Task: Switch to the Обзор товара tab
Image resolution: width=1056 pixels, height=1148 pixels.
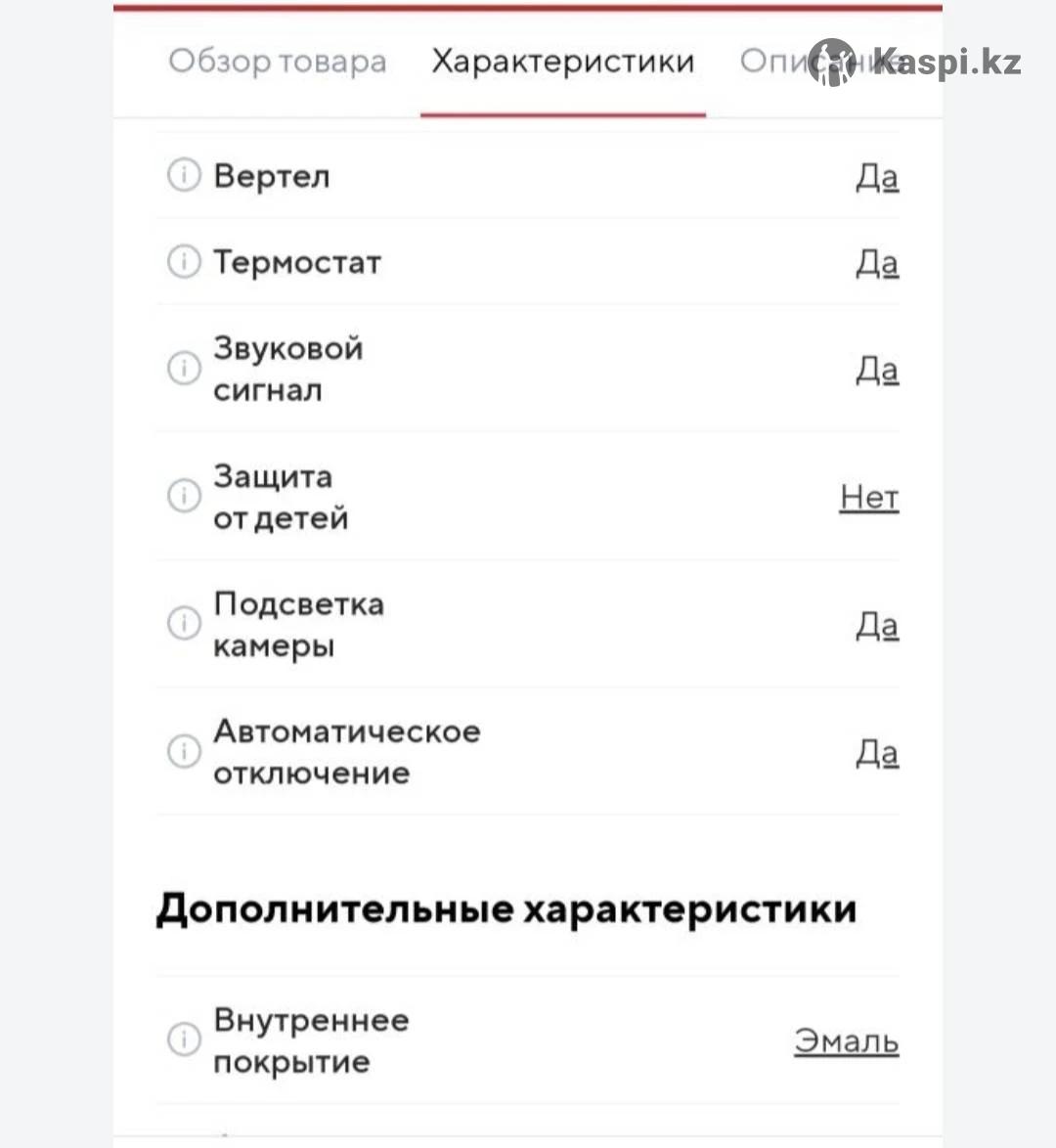Action: [x=278, y=62]
